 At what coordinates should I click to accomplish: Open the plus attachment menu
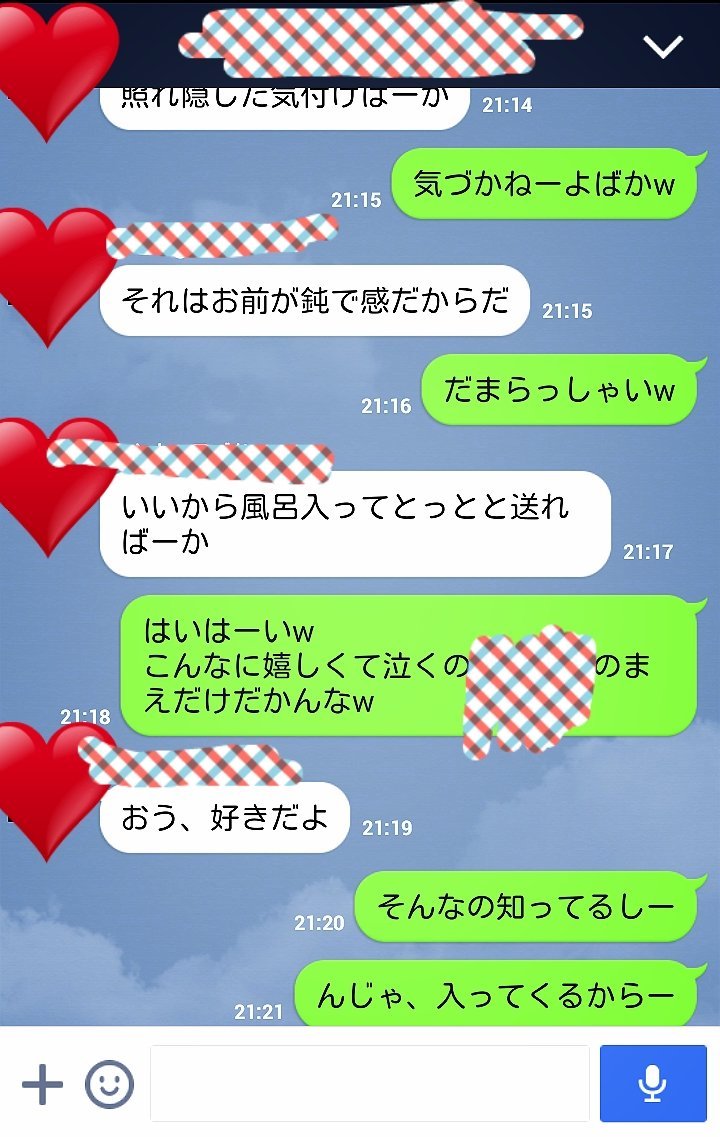pos(42,1084)
